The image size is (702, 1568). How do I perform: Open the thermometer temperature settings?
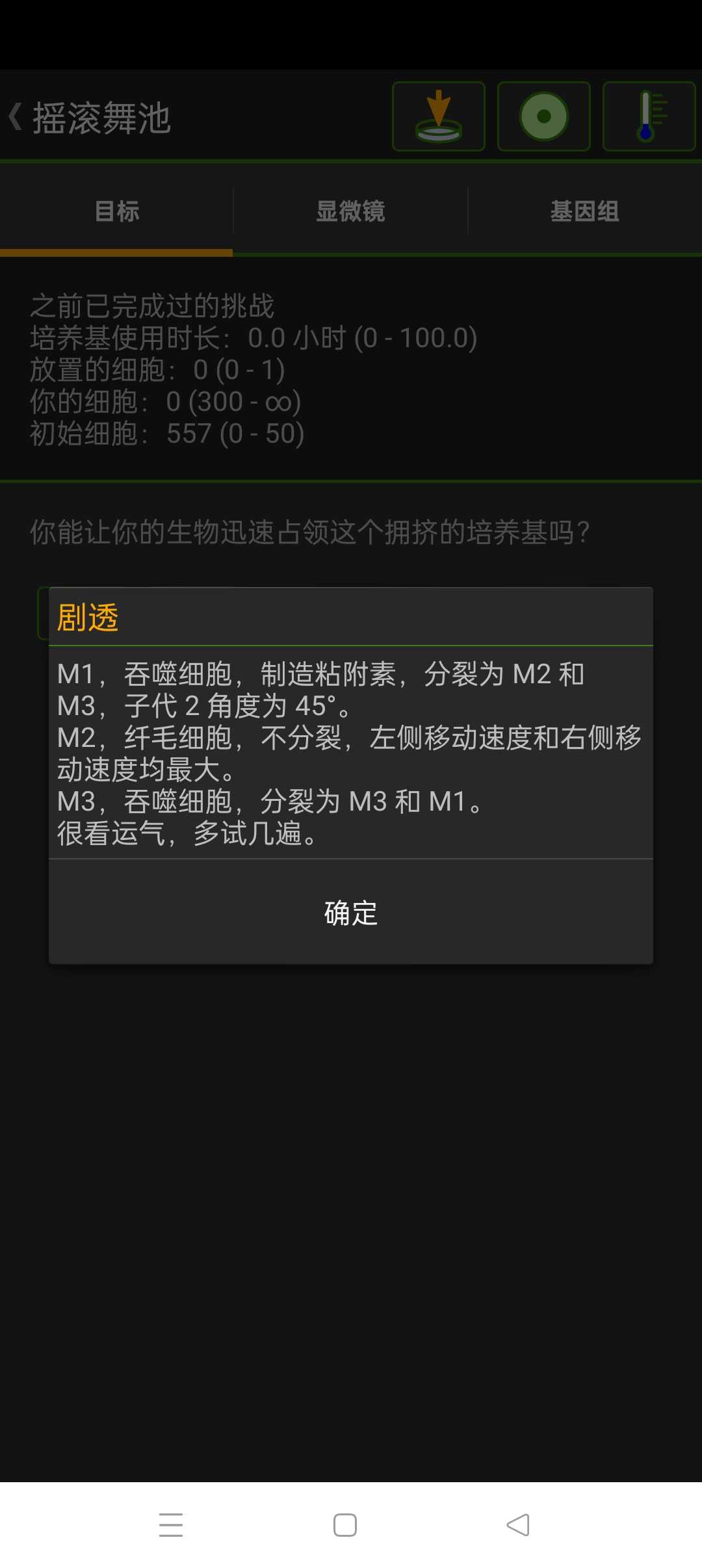649,116
